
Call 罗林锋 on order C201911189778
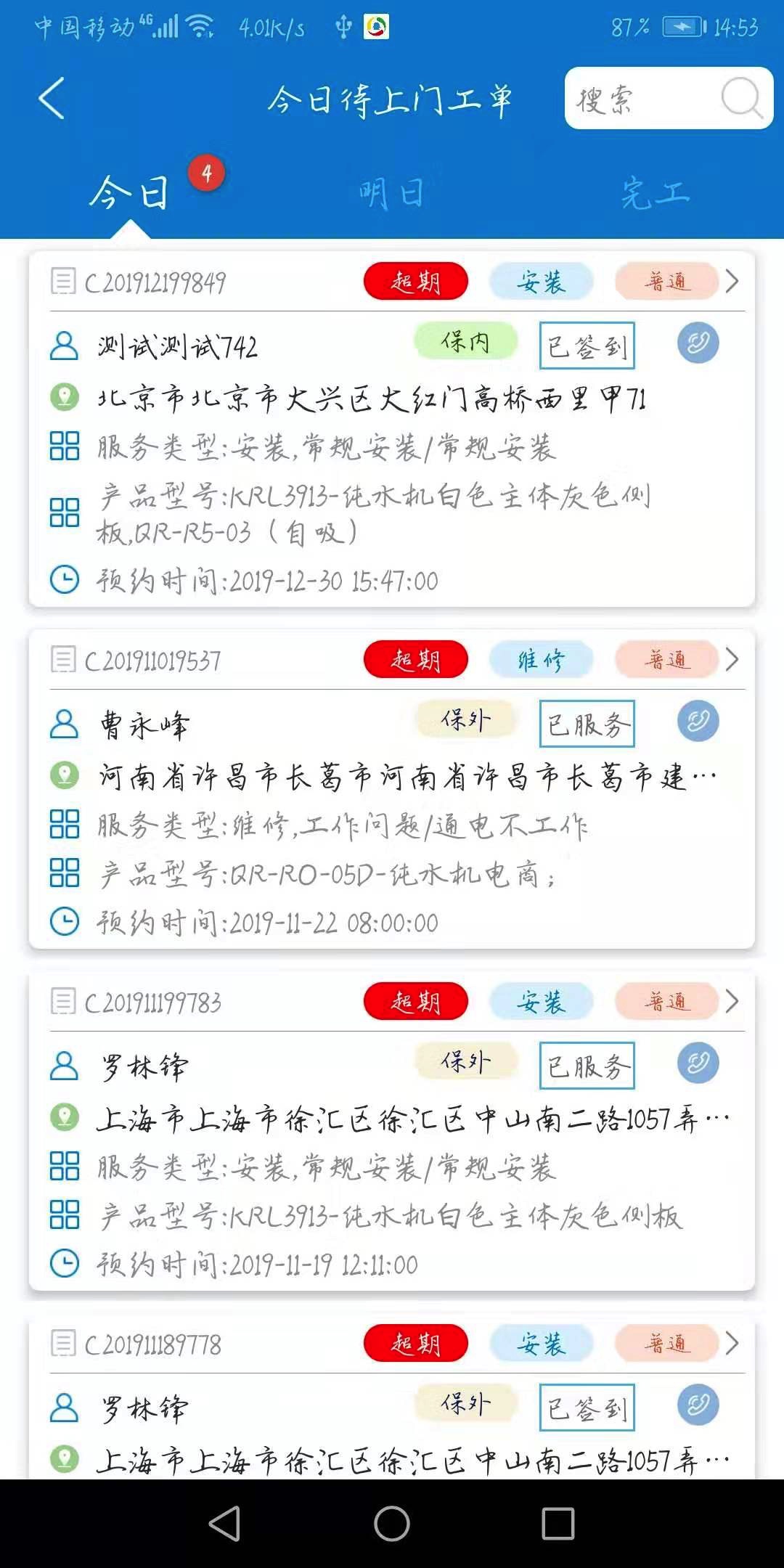pyautogui.click(x=698, y=1405)
